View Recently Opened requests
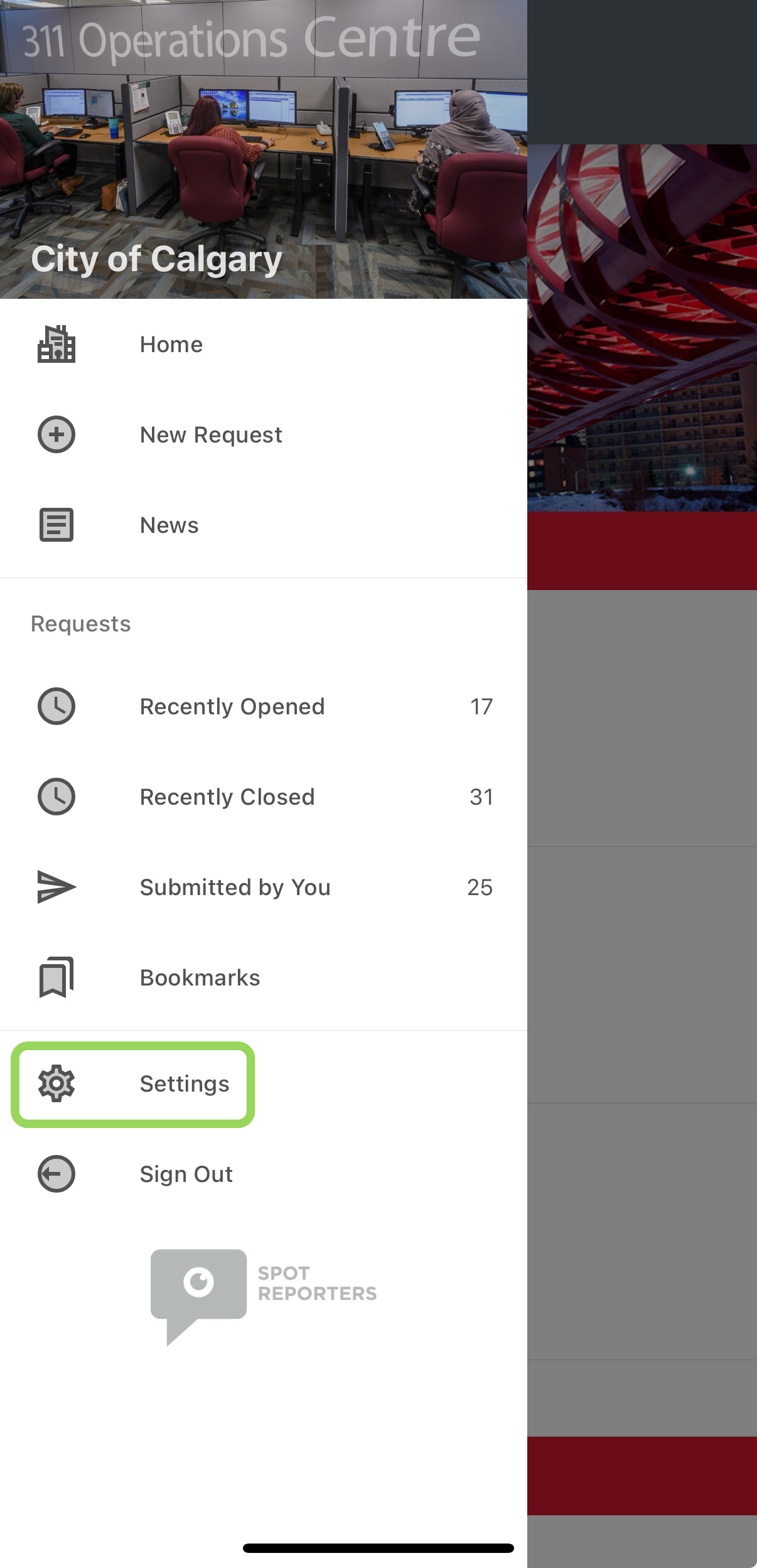The width and height of the screenshot is (757, 1568). [232, 707]
